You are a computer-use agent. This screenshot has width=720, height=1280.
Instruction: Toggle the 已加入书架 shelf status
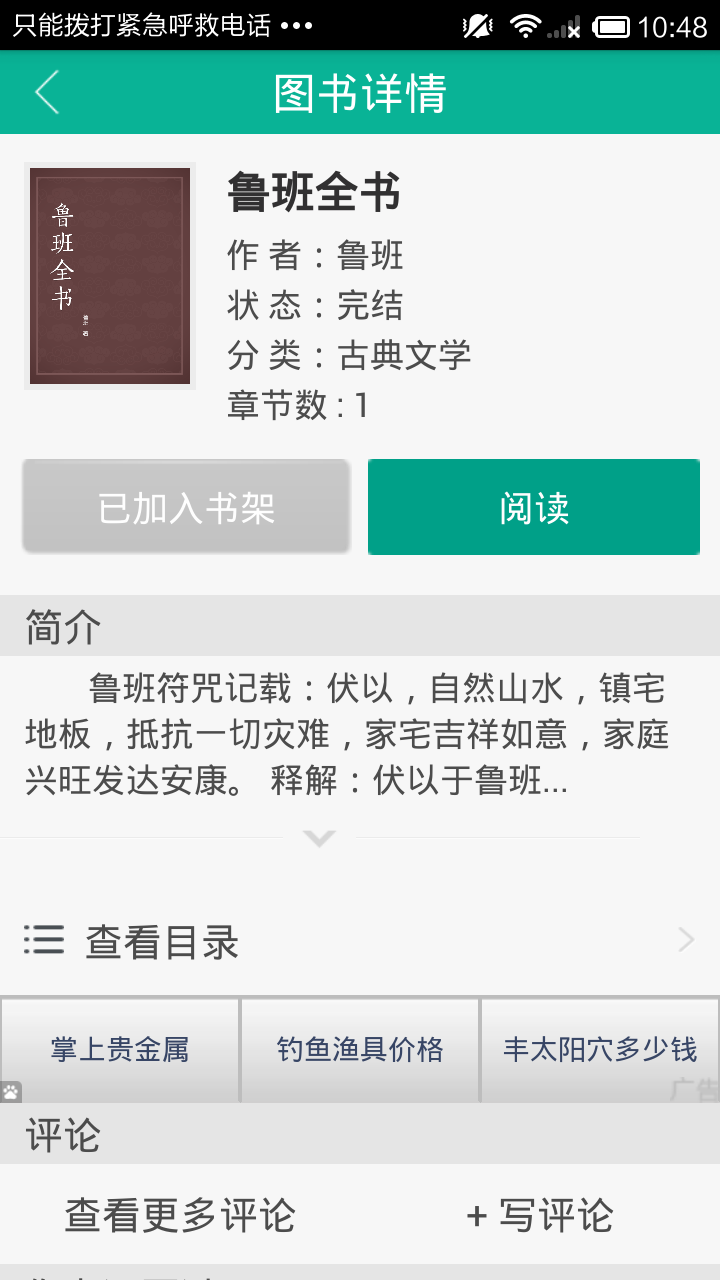[x=185, y=506]
